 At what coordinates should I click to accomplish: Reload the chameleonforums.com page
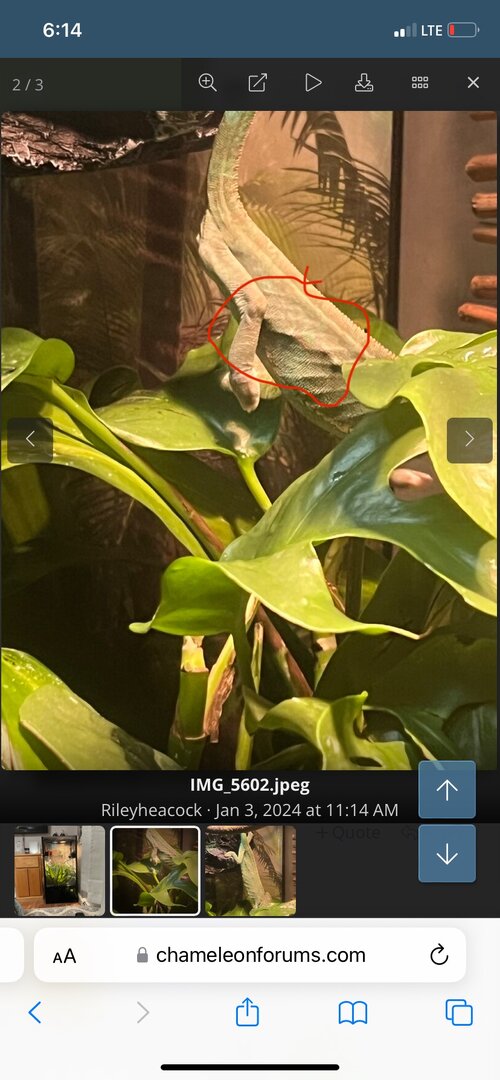439,955
